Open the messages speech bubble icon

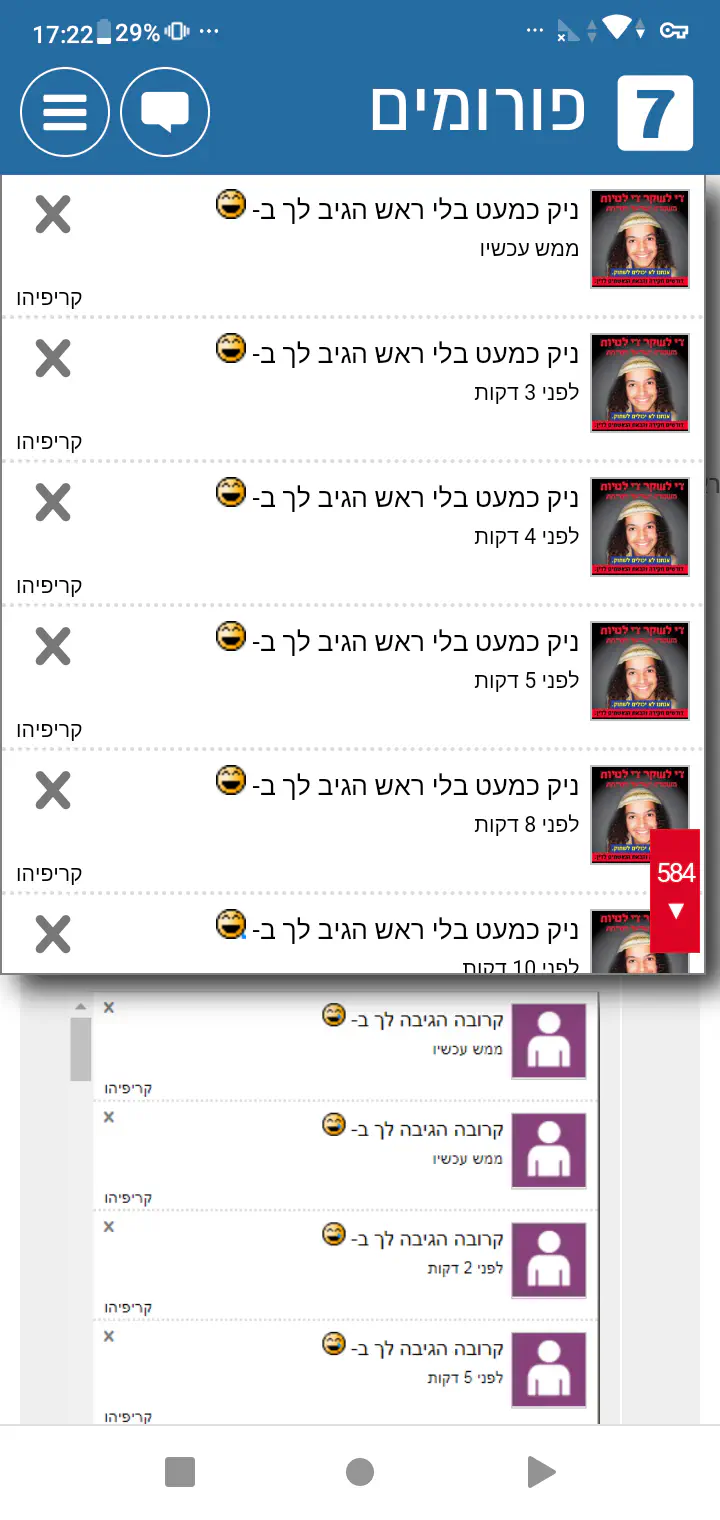(x=165, y=112)
